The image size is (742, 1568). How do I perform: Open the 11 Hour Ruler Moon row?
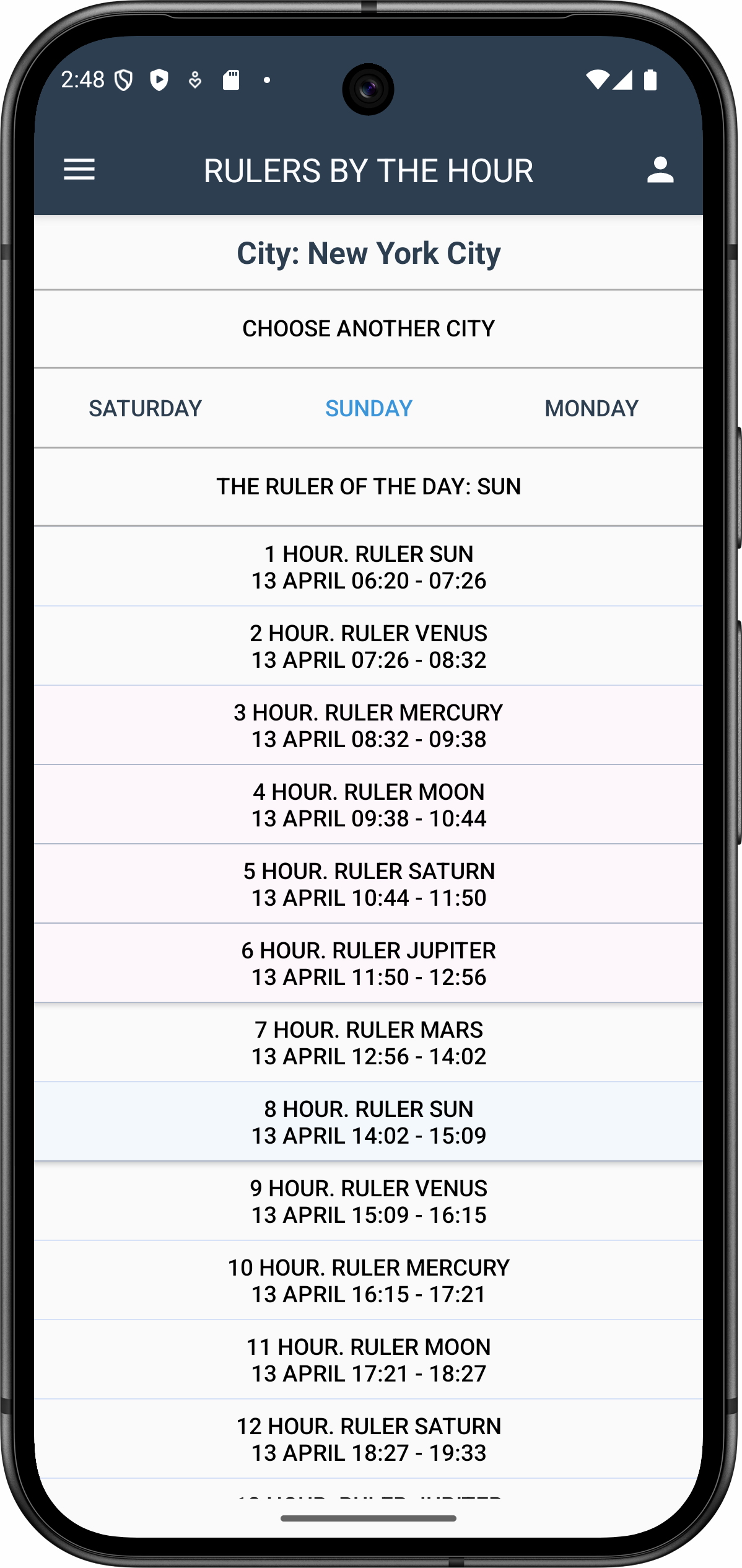pos(369,1360)
